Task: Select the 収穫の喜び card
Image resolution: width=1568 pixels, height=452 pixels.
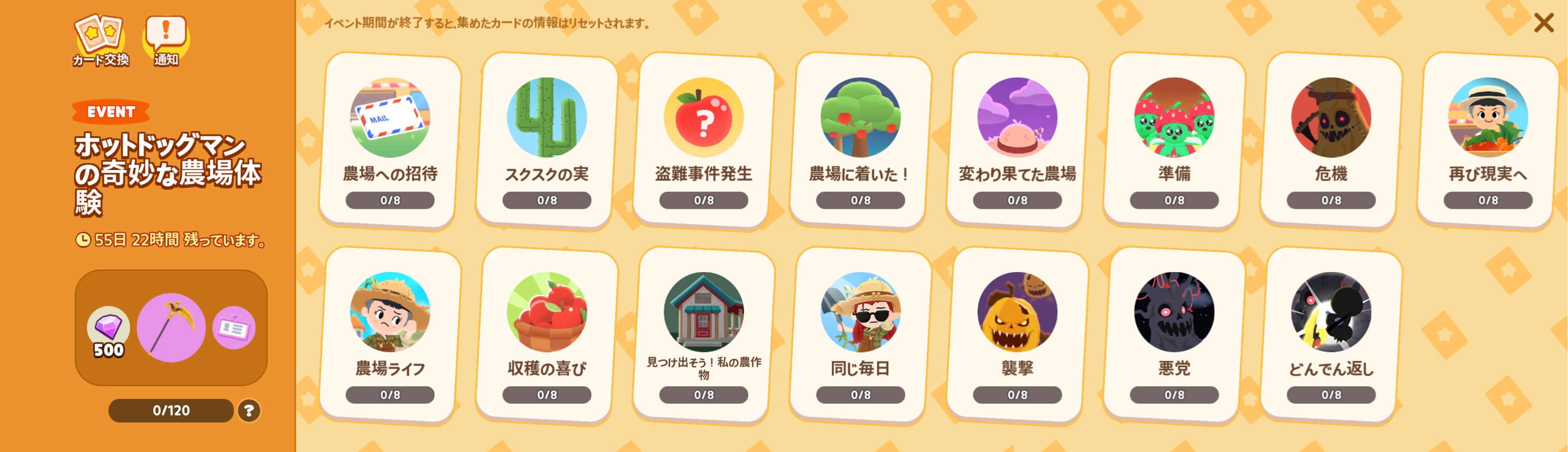Action: tap(547, 335)
